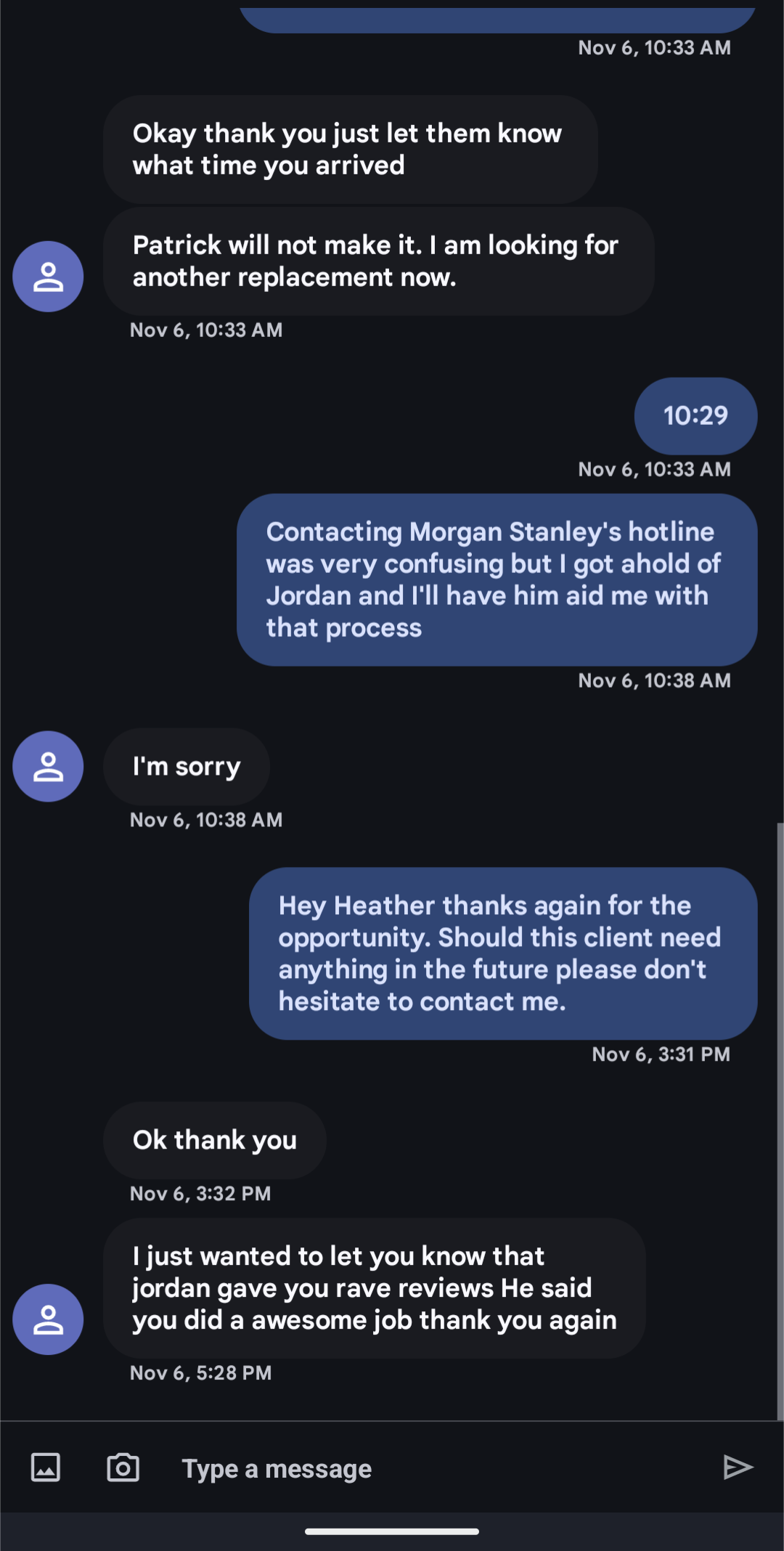The height and width of the screenshot is (1551, 784).
Task: Open contact avatar beside Jordan rave reviews message
Action: tap(48, 1319)
